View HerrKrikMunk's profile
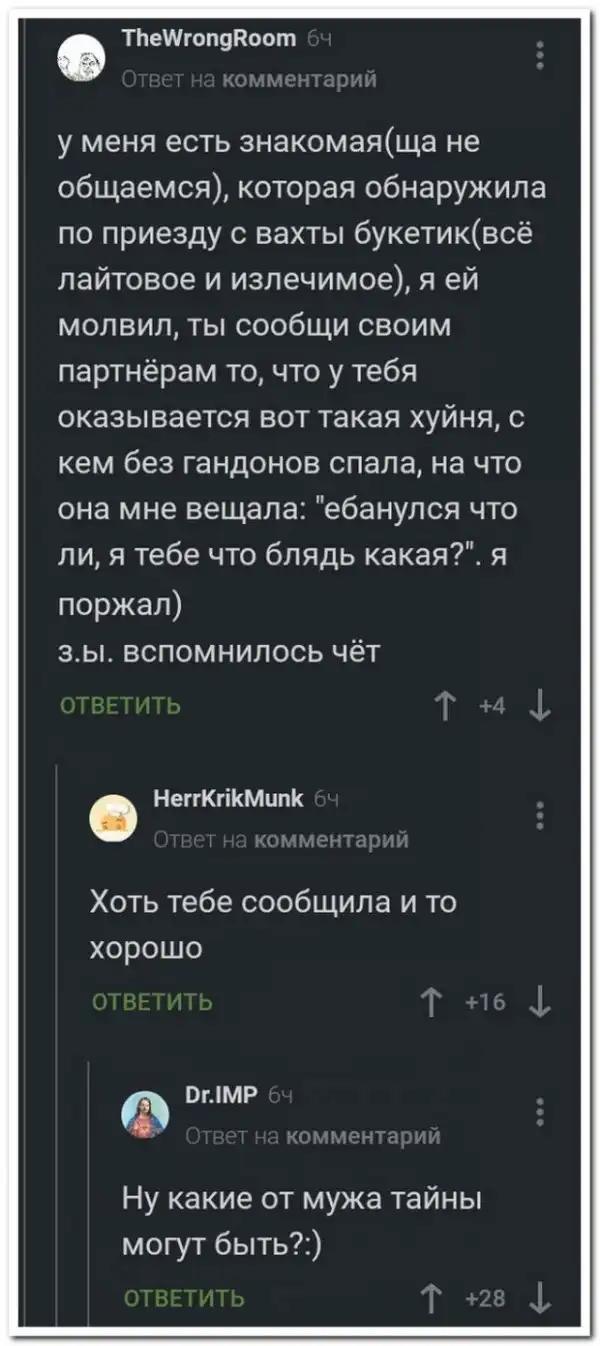Image resolution: width=600 pixels, height=1346 pixels. click(x=230, y=798)
